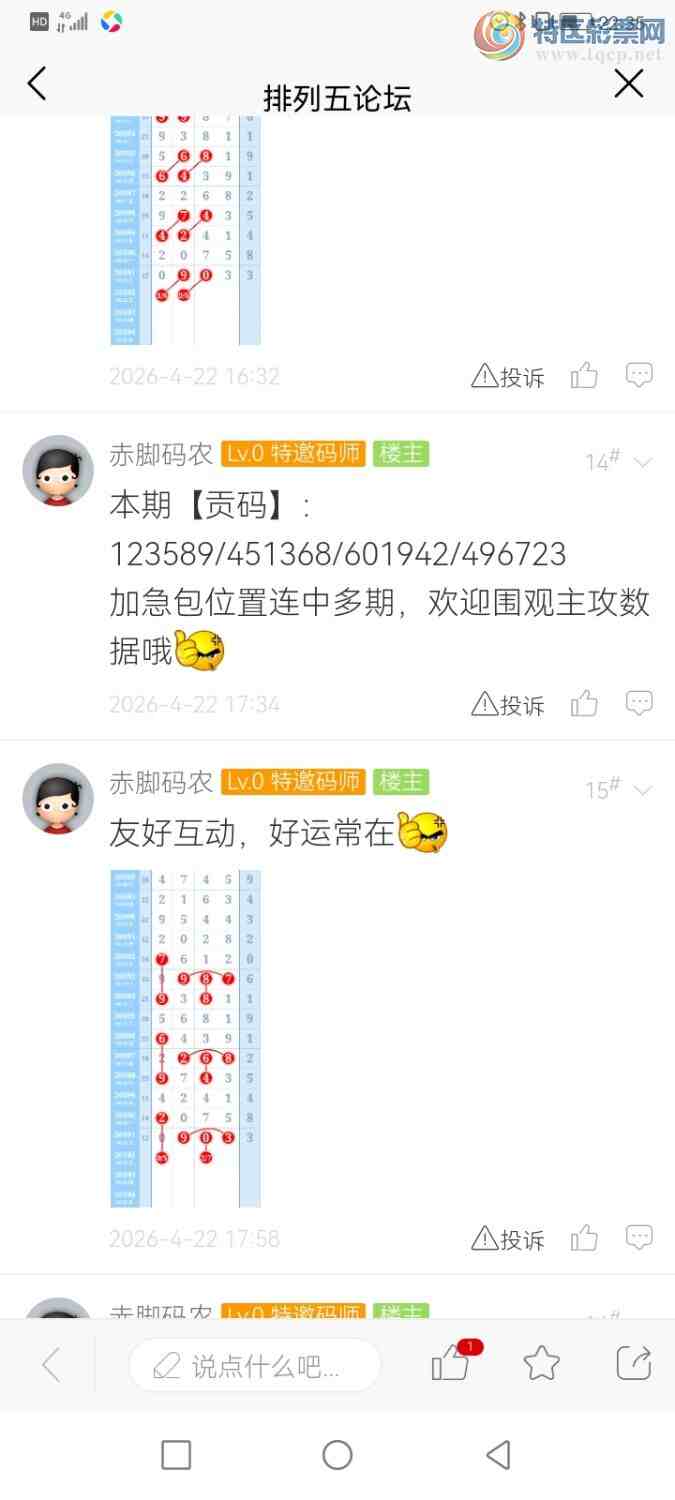Favorite this thread with the star icon
Image resolution: width=675 pixels, height=1500 pixels.
(x=541, y=1364)
